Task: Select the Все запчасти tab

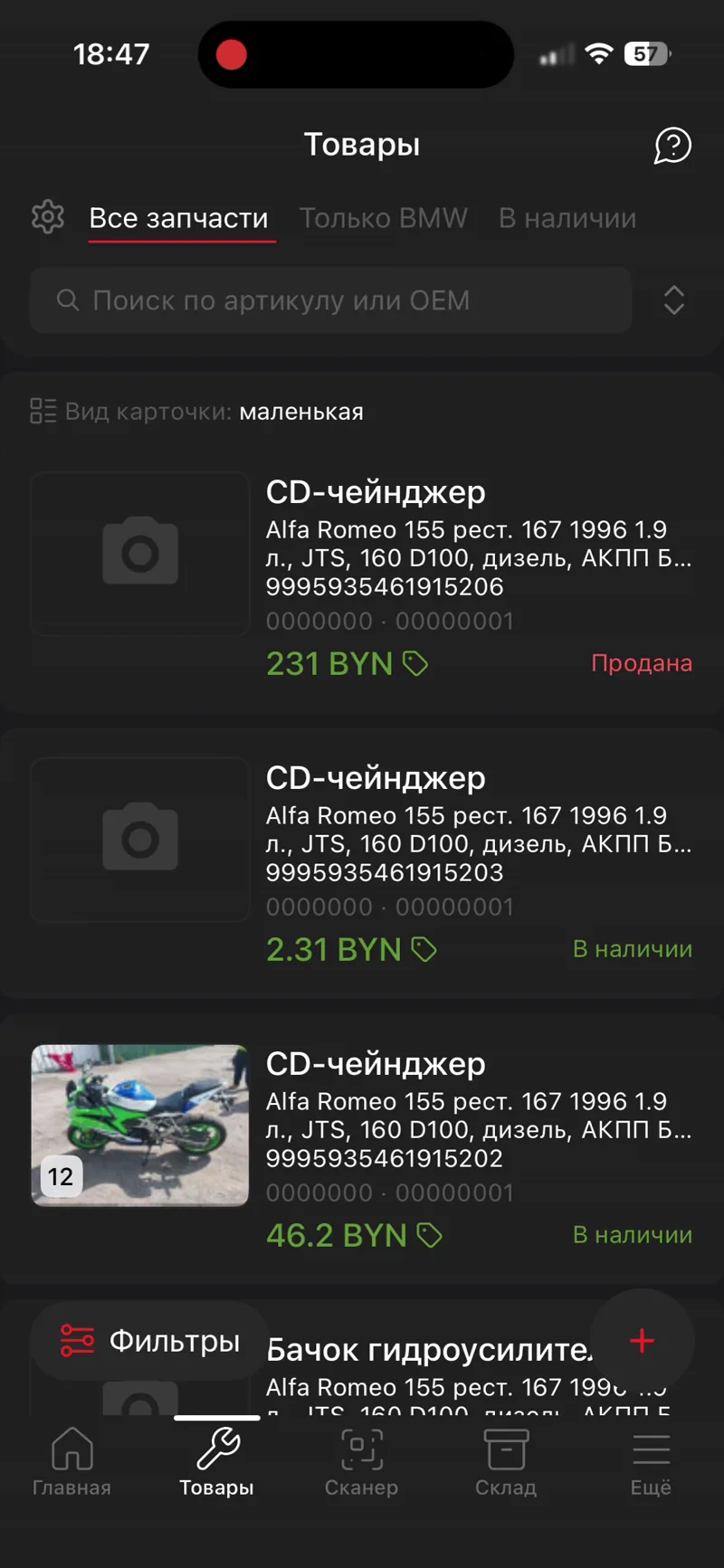Action: coord(178,218)
